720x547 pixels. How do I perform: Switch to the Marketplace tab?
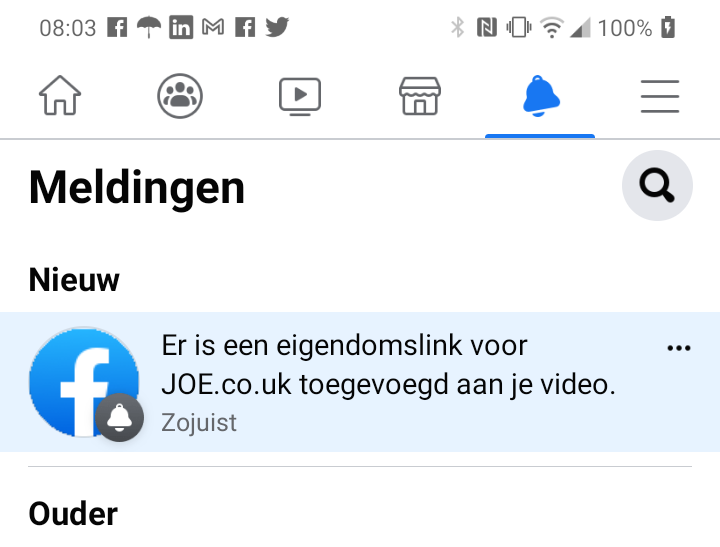point(420,97)
